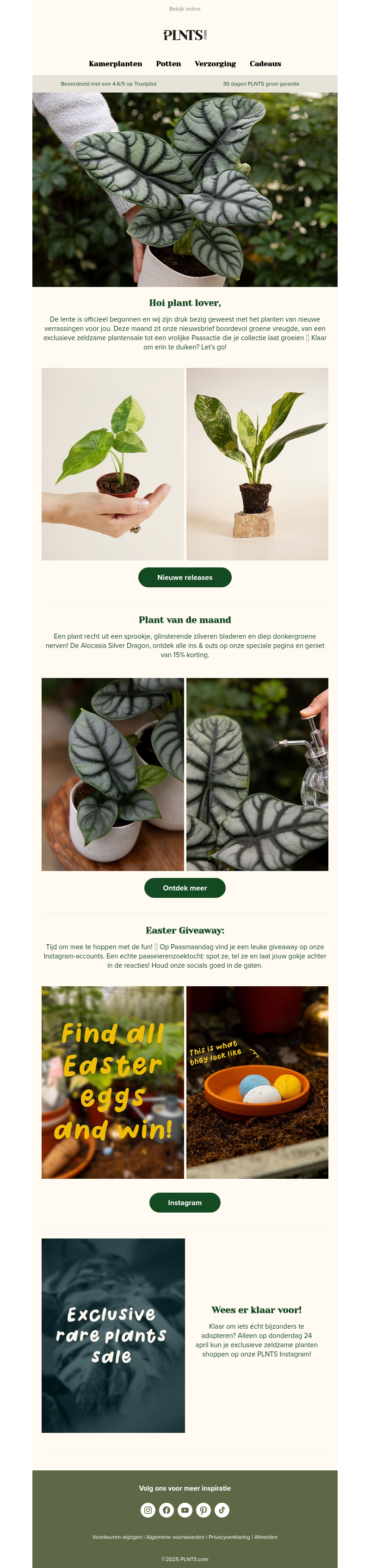This screenshot has height=1568, width=370.
Task: Tap the Nieuwe releases button
Action: tap(185, 578)
